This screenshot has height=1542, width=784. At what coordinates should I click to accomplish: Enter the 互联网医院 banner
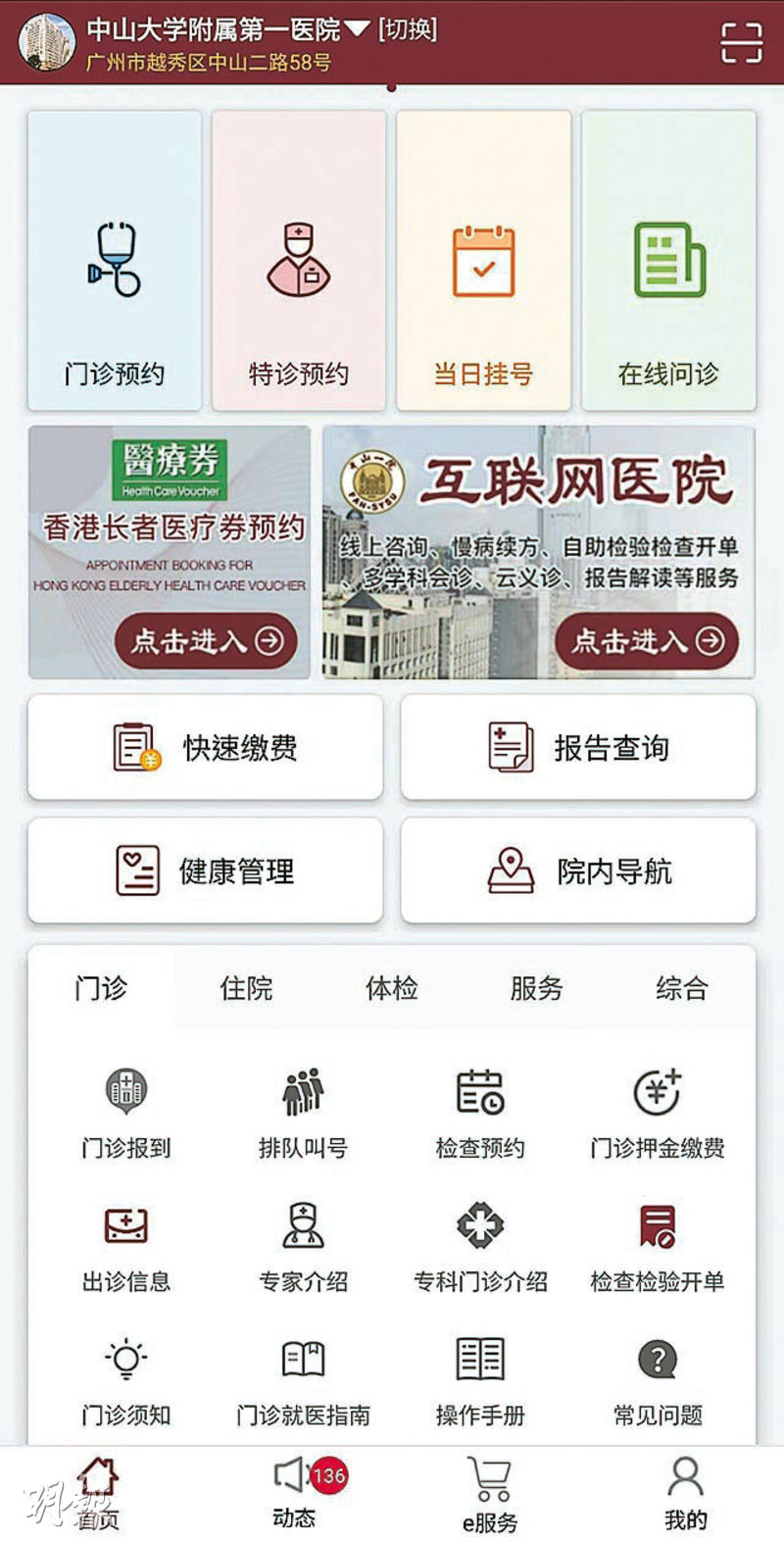[x=539, y=552]
